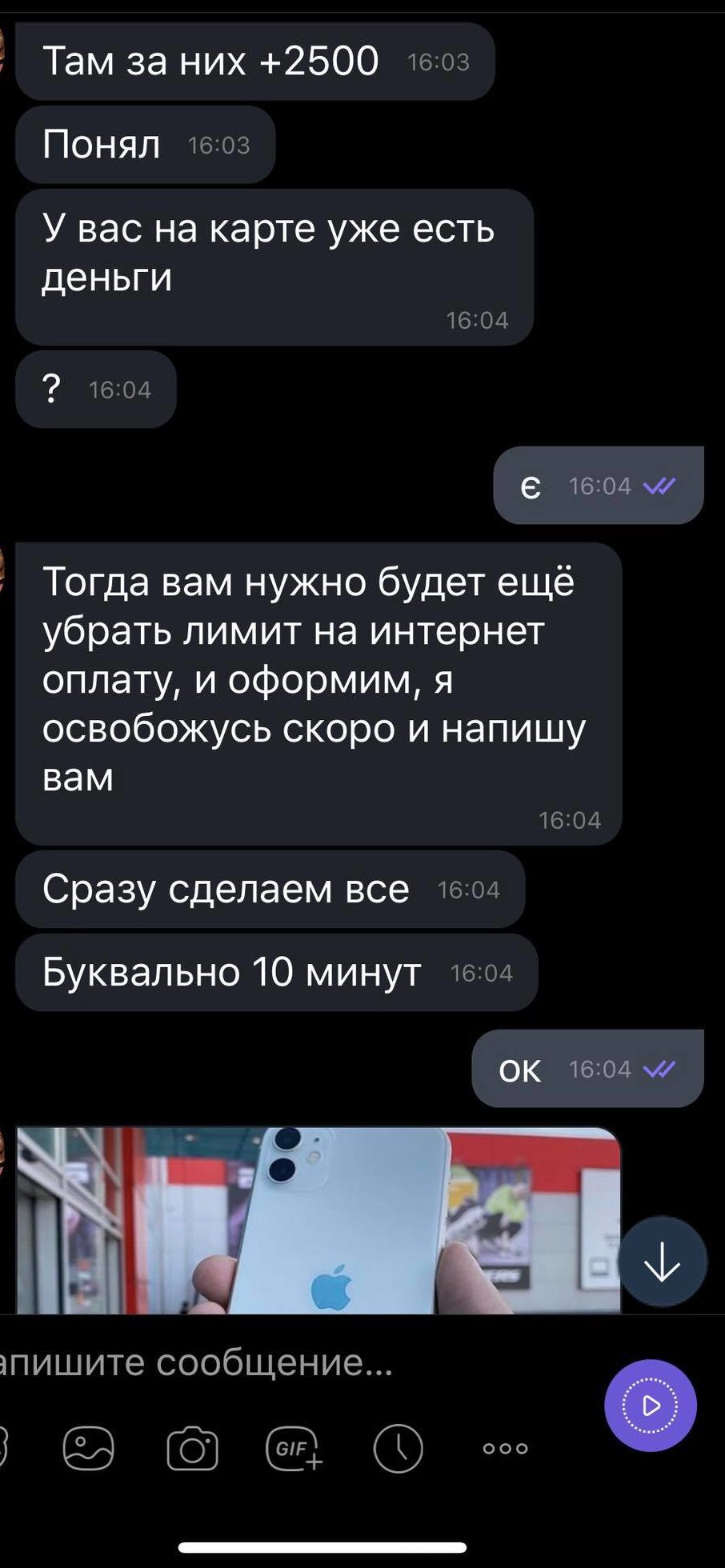Show more attachment options via three dots

(x=505, y=1448)
